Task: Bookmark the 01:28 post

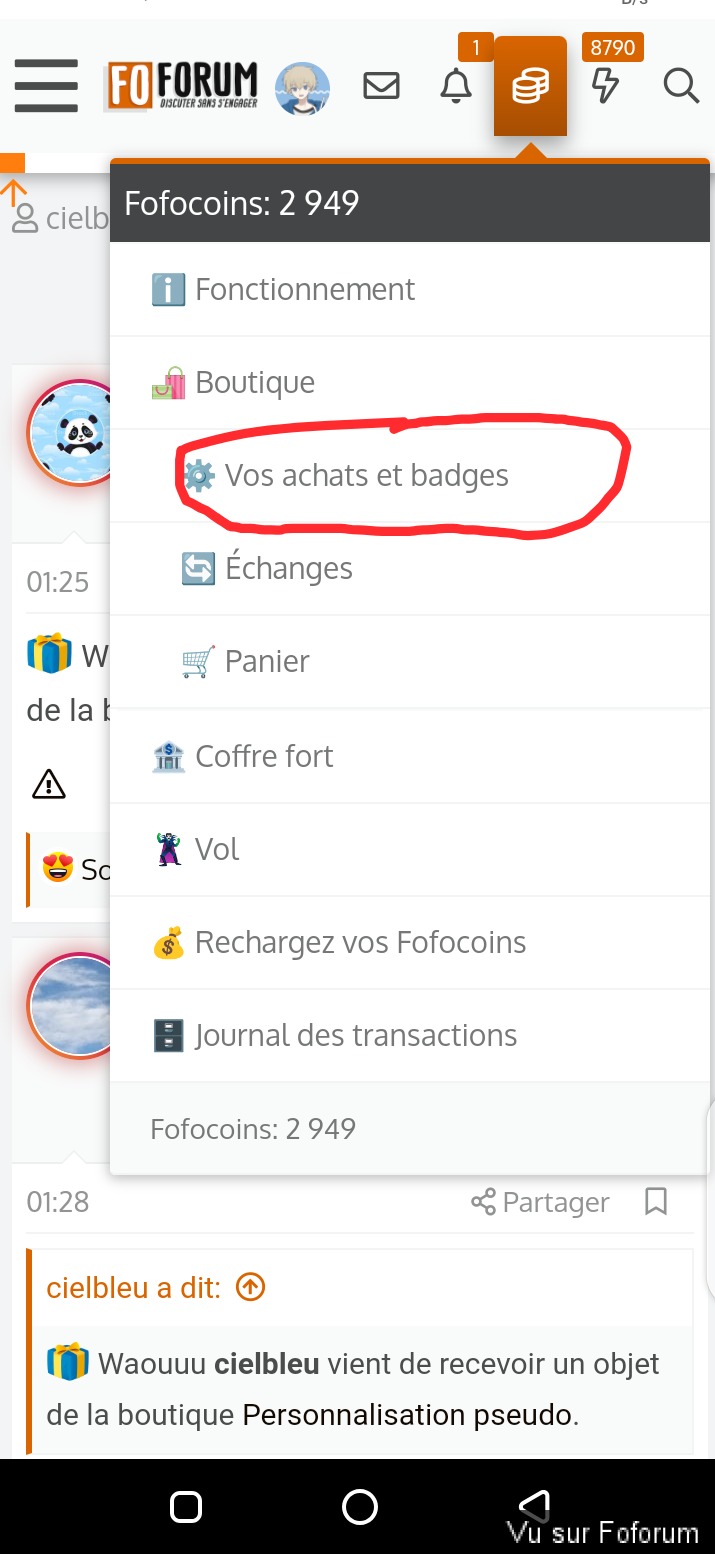Action: click(x=656, y=1201)
